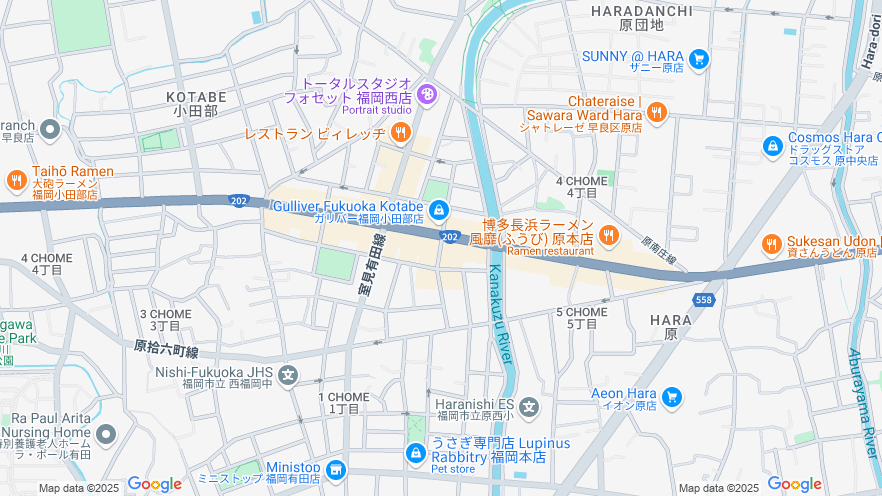The width and height of the screenshot is (882, 496).
Task: Select the Ministop convenience store pin
Action: [x=335, y=469]
